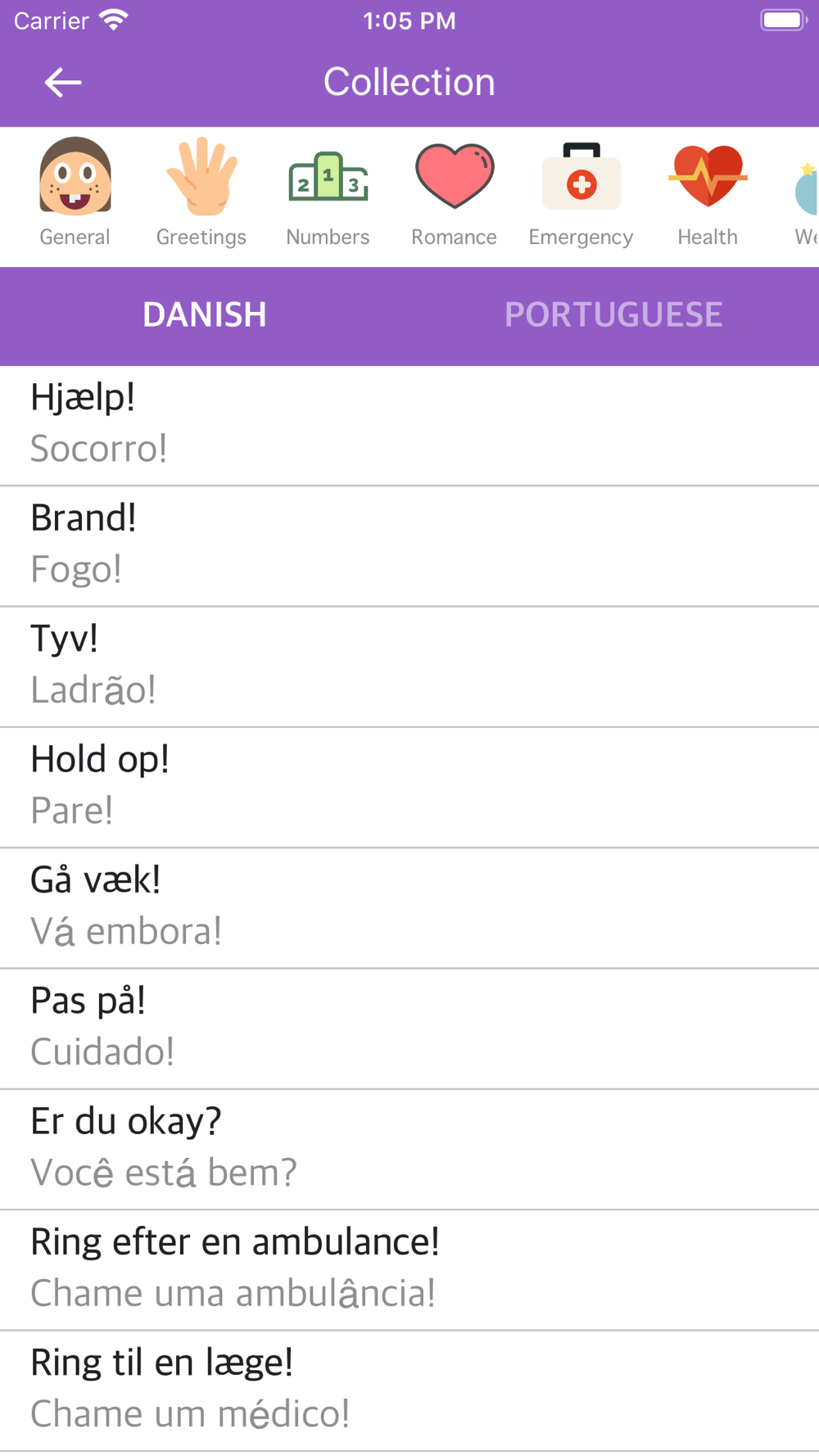The height and width of the screenshot is (1456, 819).
Task: Switch to the Danish tab
Action: coord(205,315)
